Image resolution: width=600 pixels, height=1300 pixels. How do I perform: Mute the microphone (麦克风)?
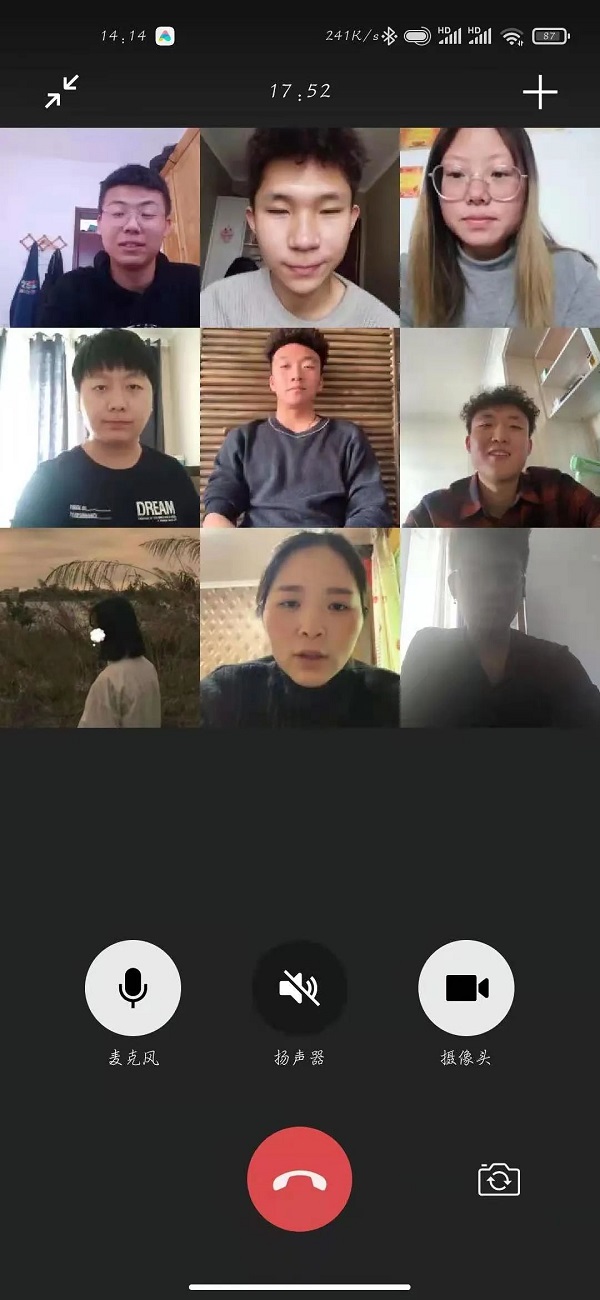click(133, 987)
